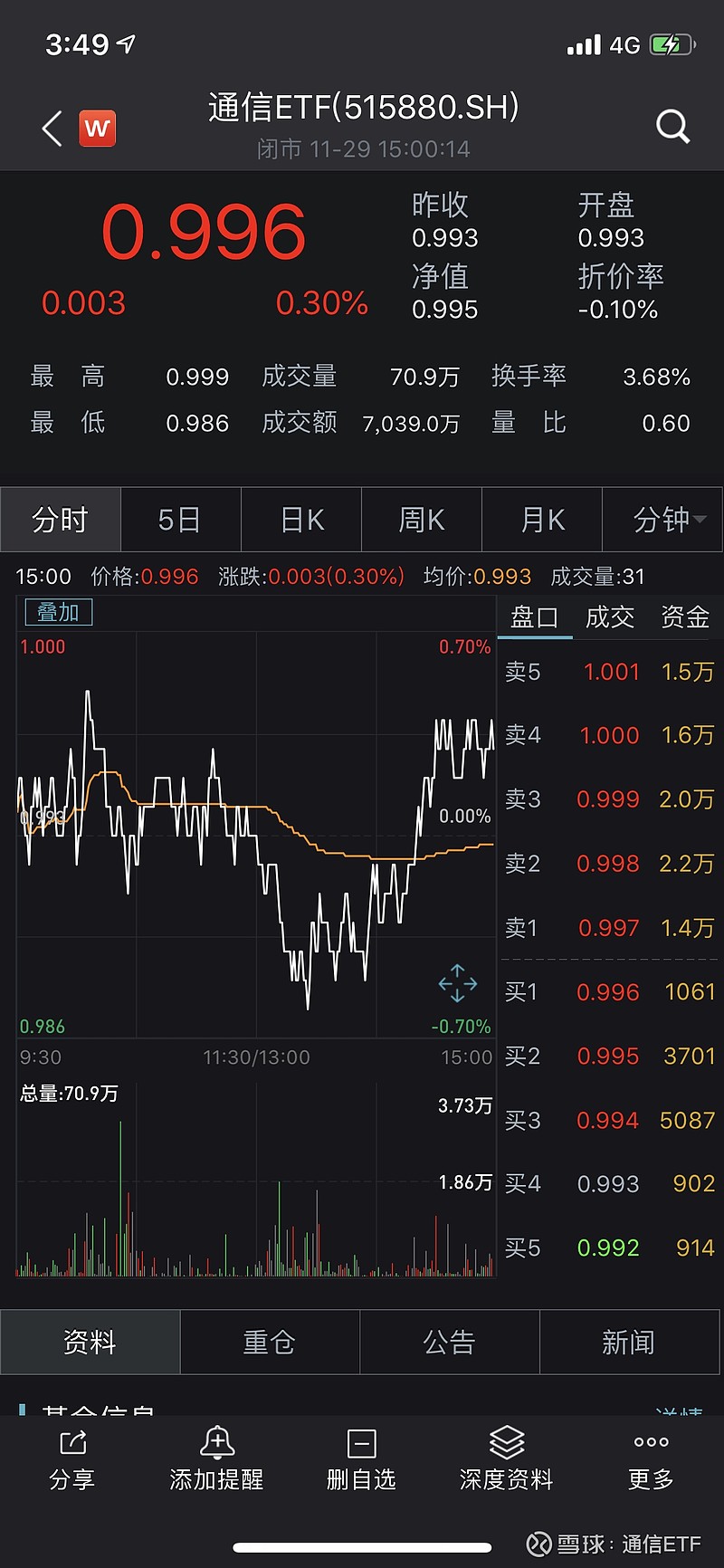Select the 5日 chart period
The width and height of the screenshot is (724, 1568).
tap(180, 520)
